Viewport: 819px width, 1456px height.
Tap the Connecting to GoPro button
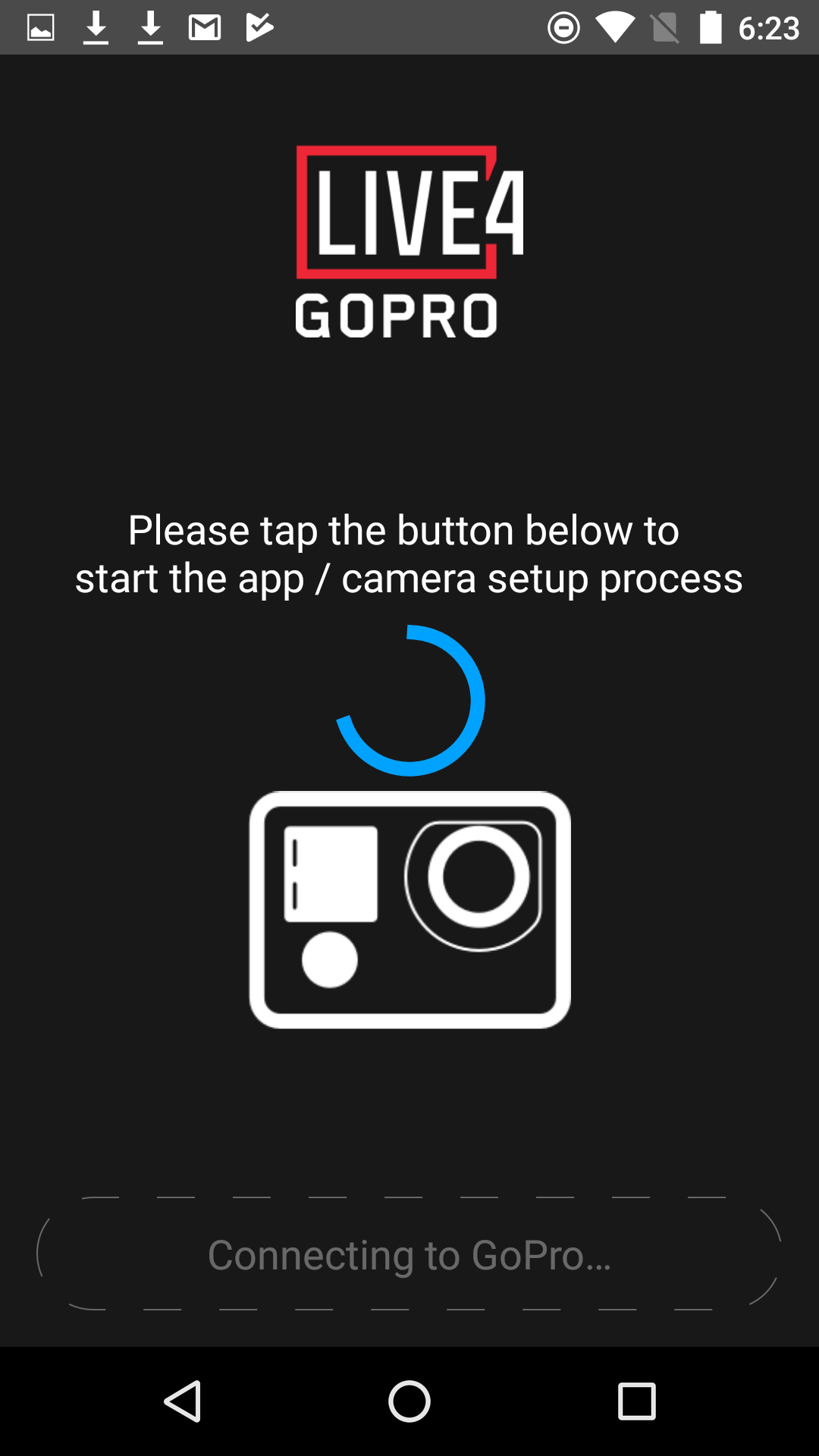click(x=409, y=1254)
